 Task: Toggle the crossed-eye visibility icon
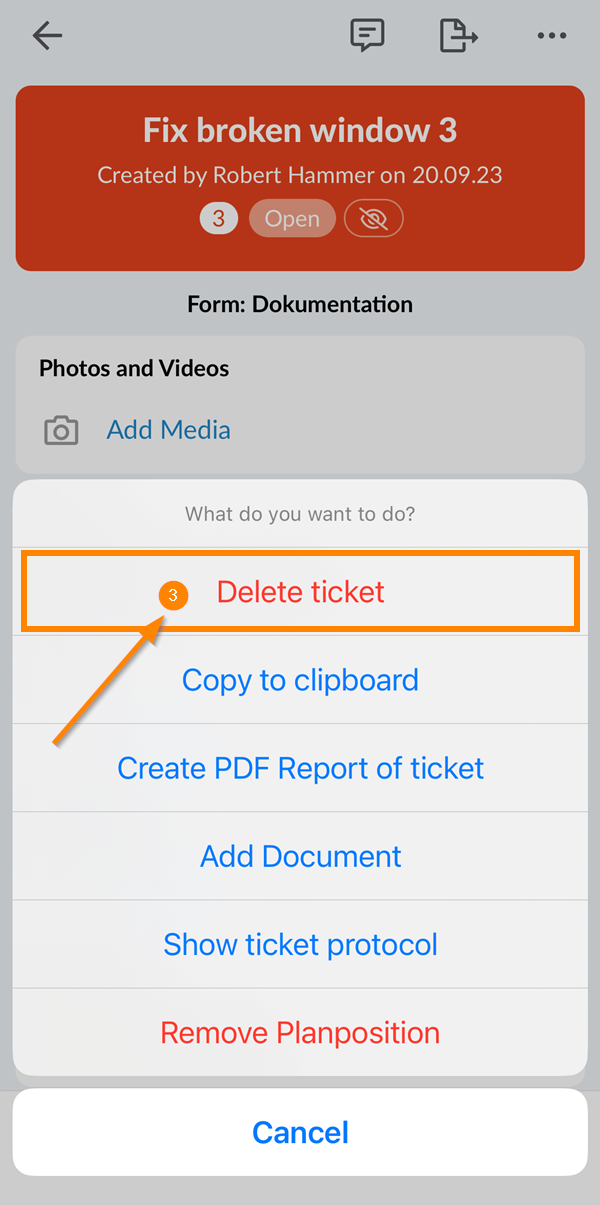point(374,219)
